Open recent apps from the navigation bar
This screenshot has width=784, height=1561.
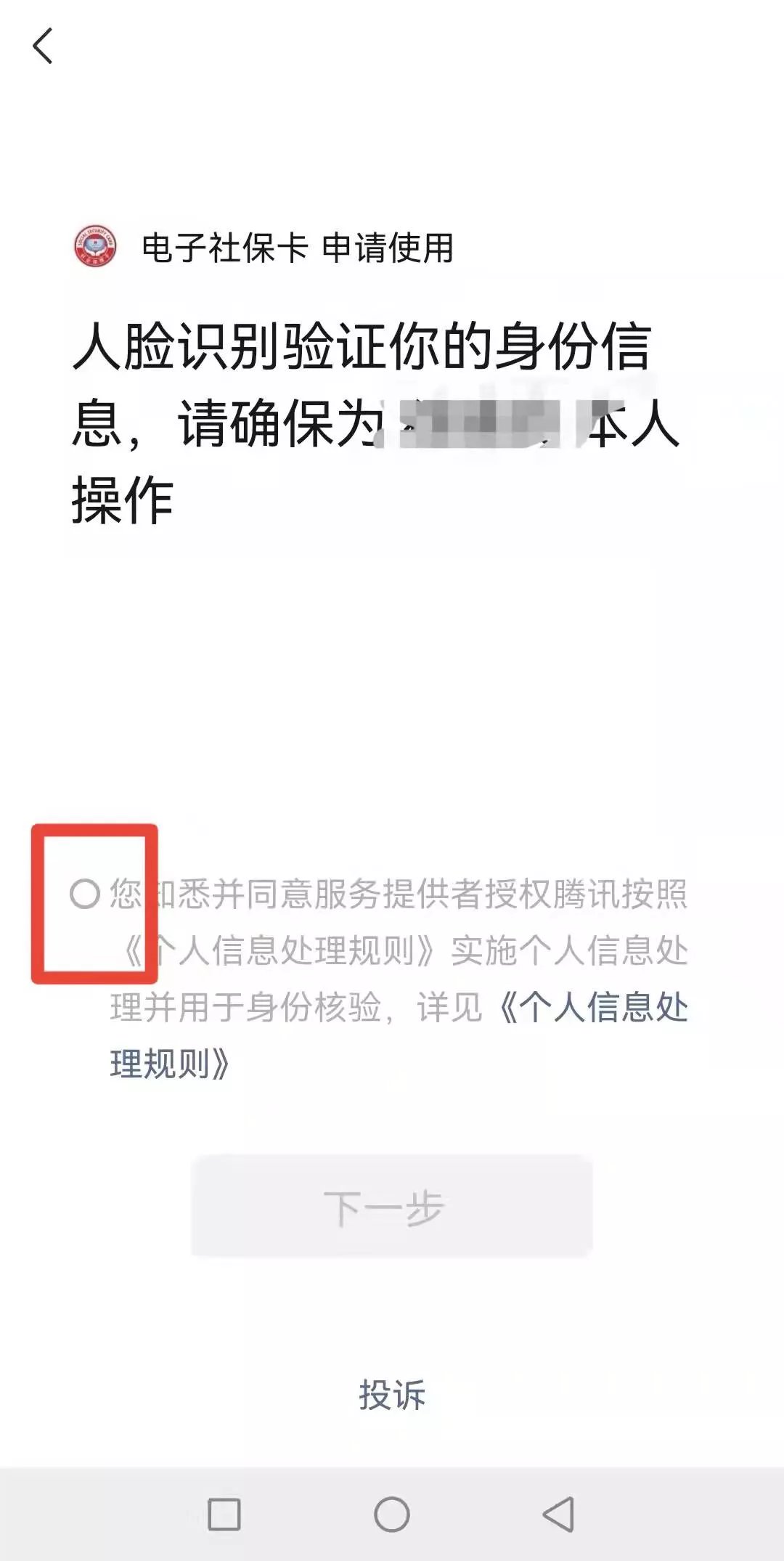pyautogui.click(x=224, y=1515)
